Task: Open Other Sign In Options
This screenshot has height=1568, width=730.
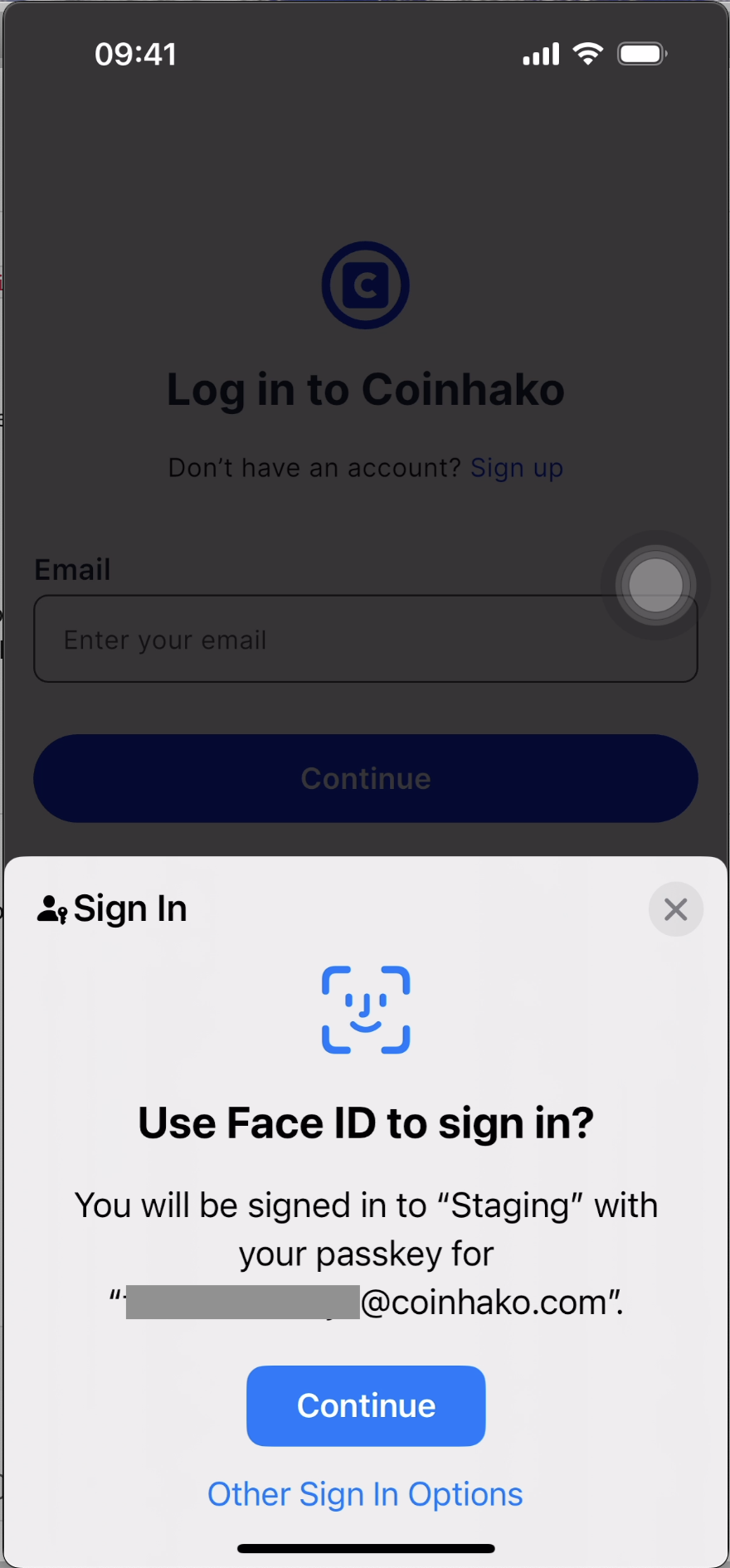Action: 365,1494
